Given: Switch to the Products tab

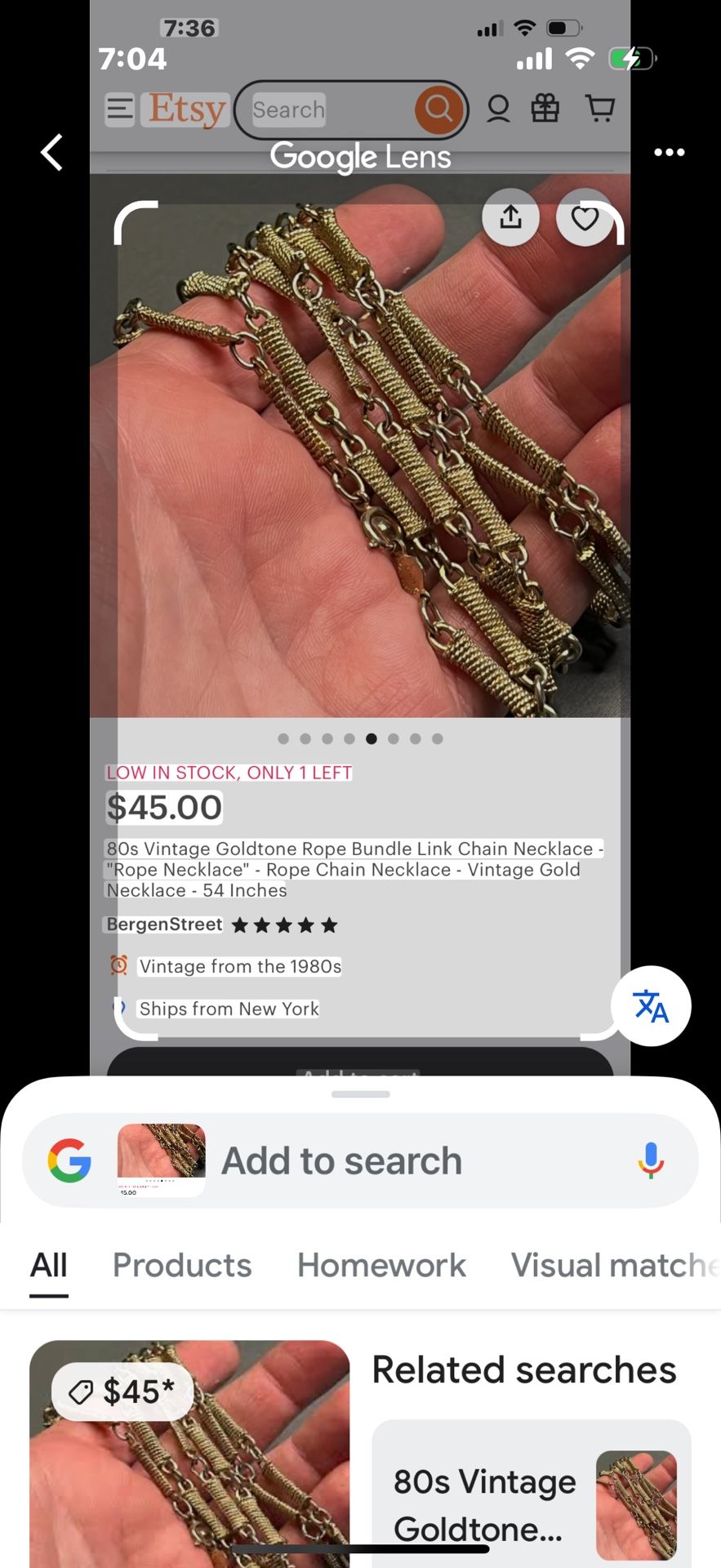Looking at the screenshot, I should (182, 1266).
